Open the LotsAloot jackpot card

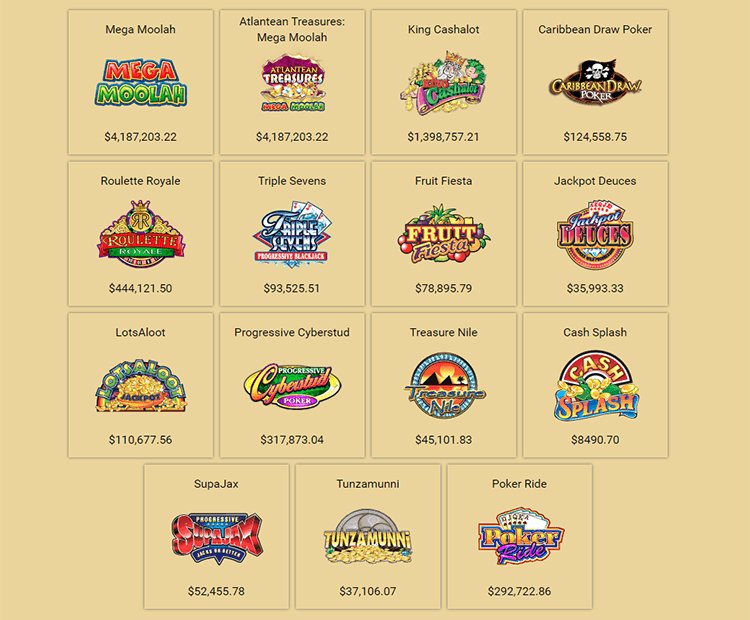[x=140, y=385]
